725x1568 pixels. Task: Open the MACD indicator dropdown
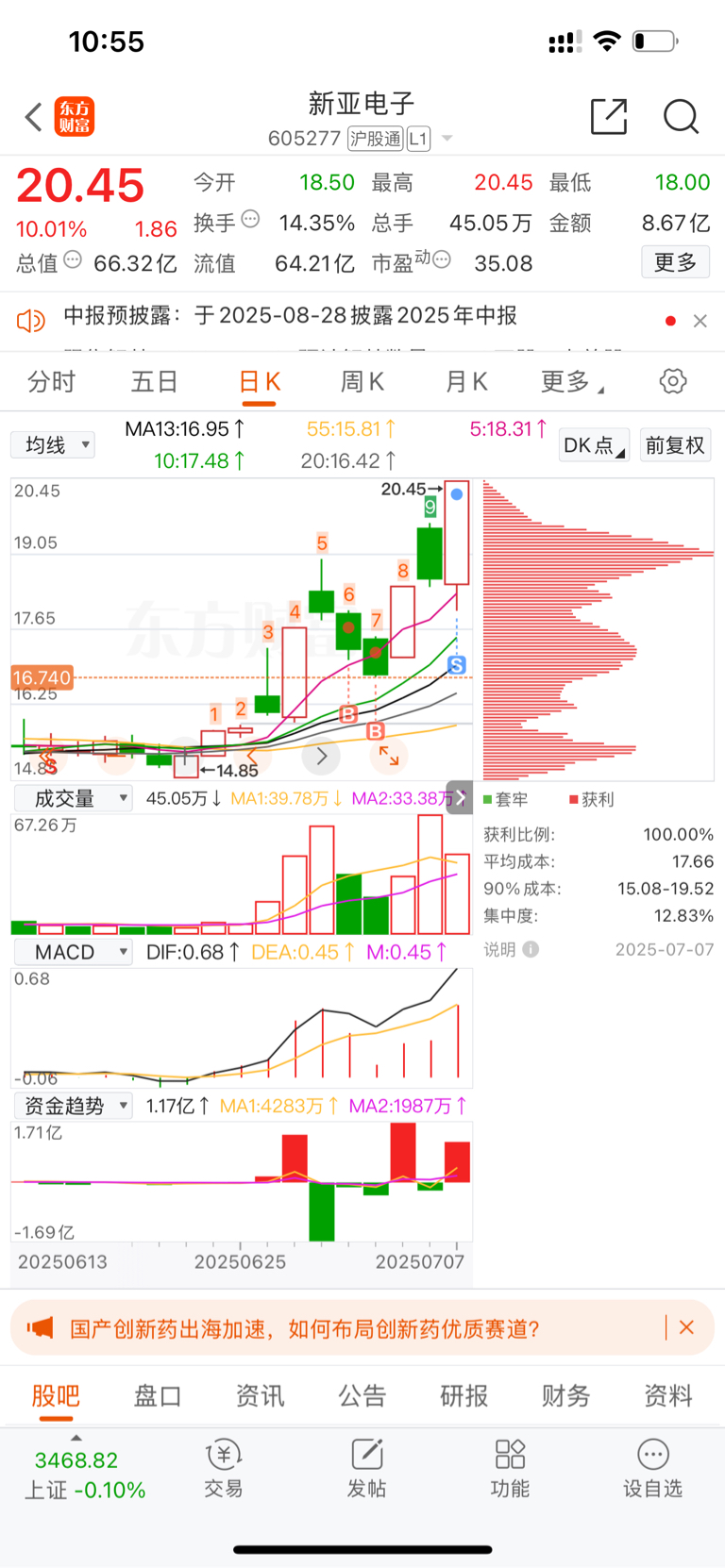[x=73, y=952]
